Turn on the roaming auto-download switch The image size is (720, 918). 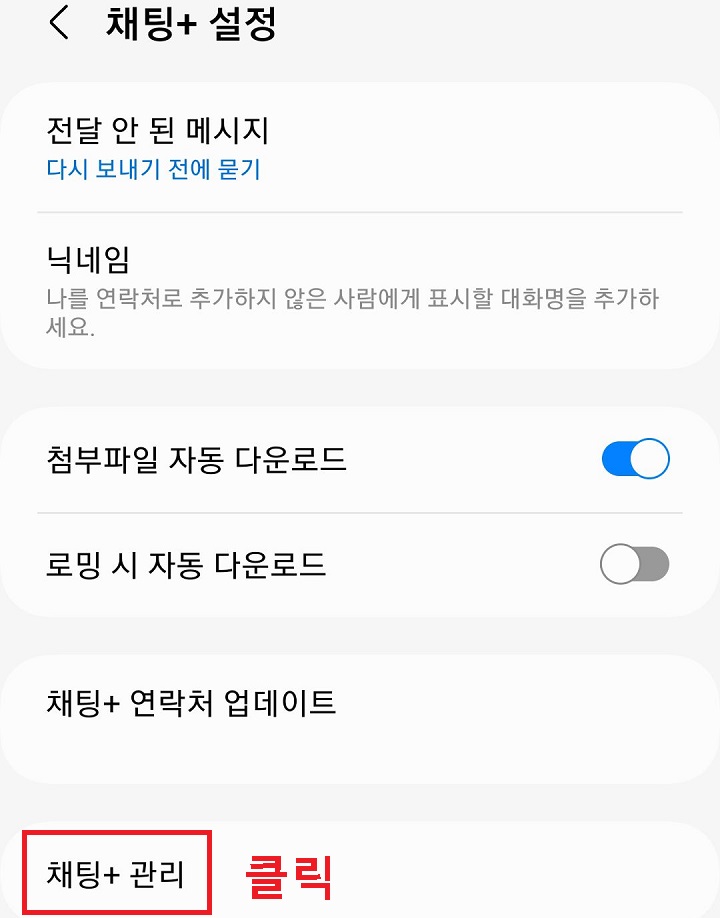tap(634, 563)
